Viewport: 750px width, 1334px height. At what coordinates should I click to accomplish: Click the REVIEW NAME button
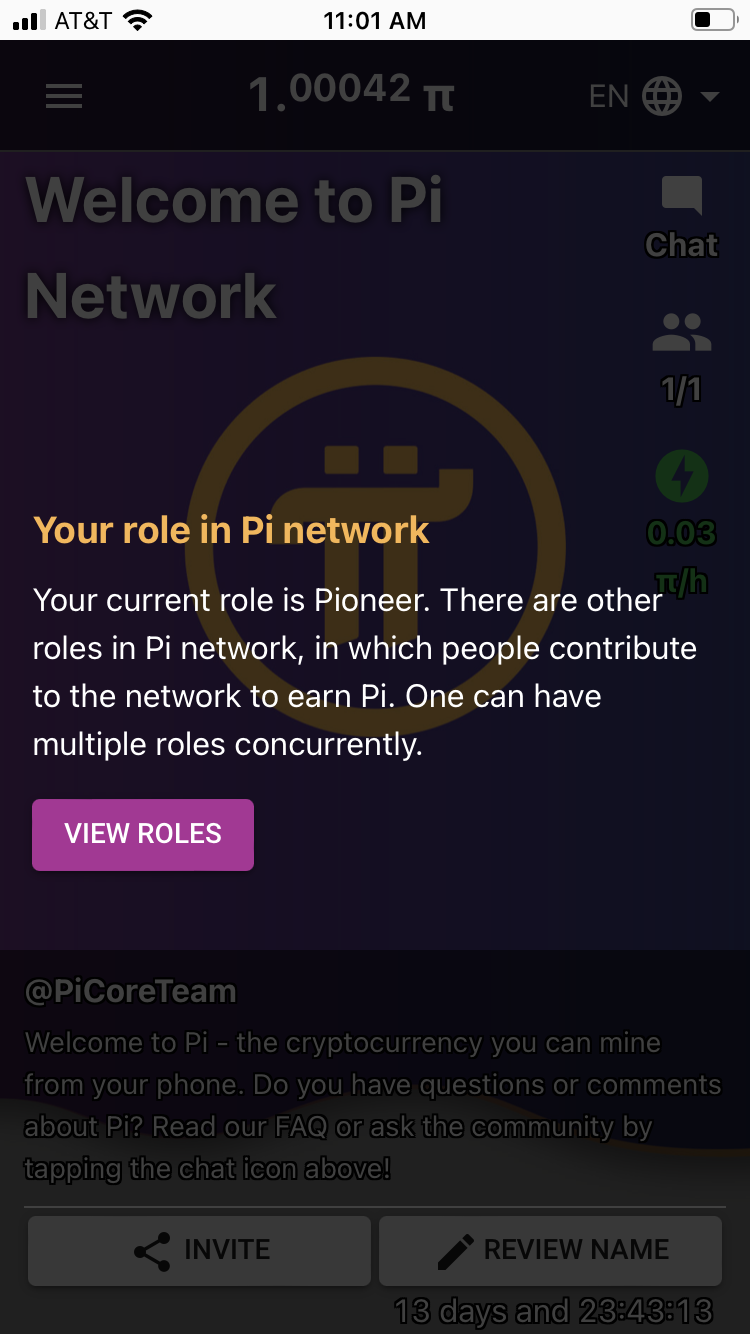550,1250
